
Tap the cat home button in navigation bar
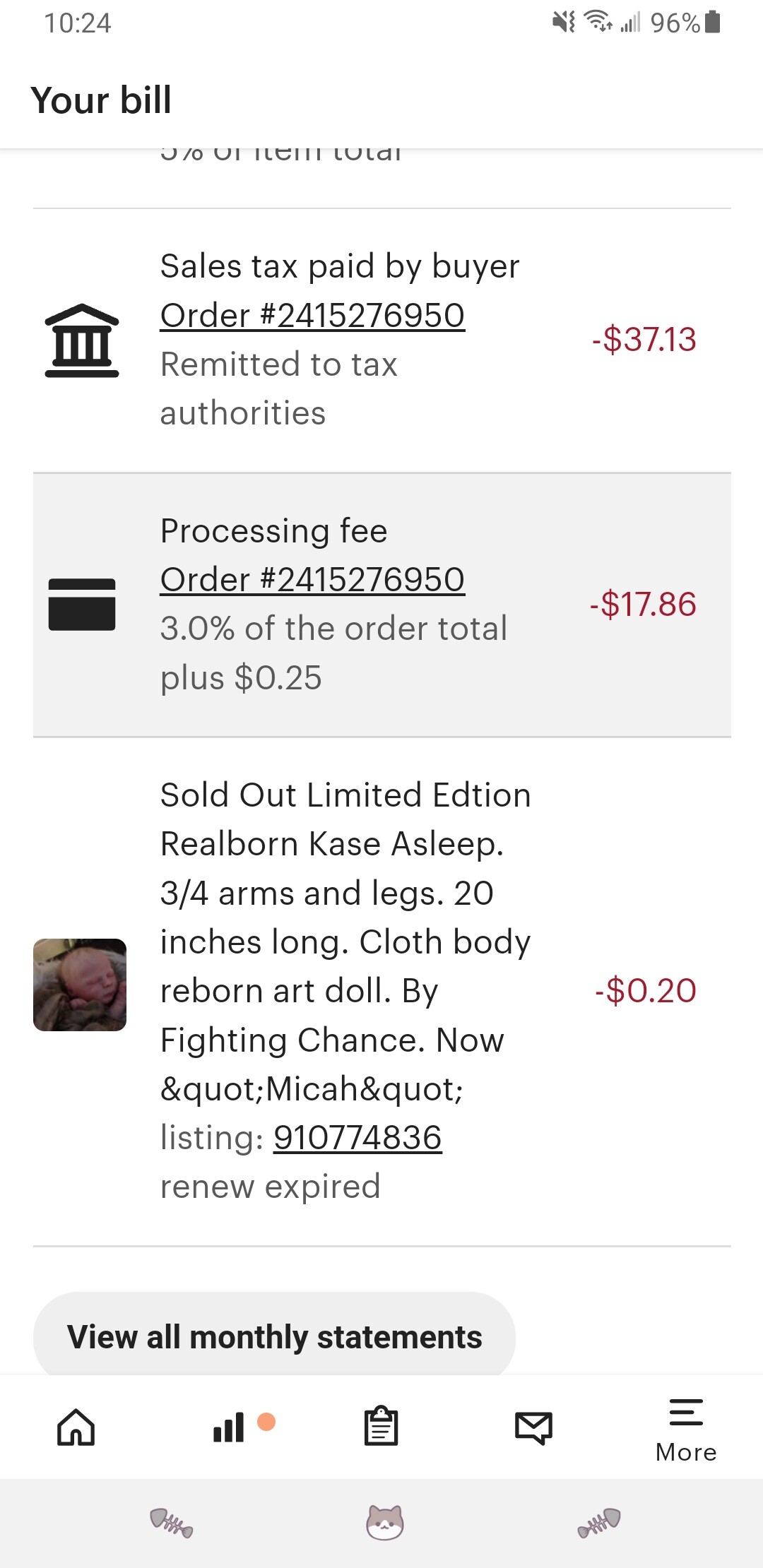tap(384, 1522)
